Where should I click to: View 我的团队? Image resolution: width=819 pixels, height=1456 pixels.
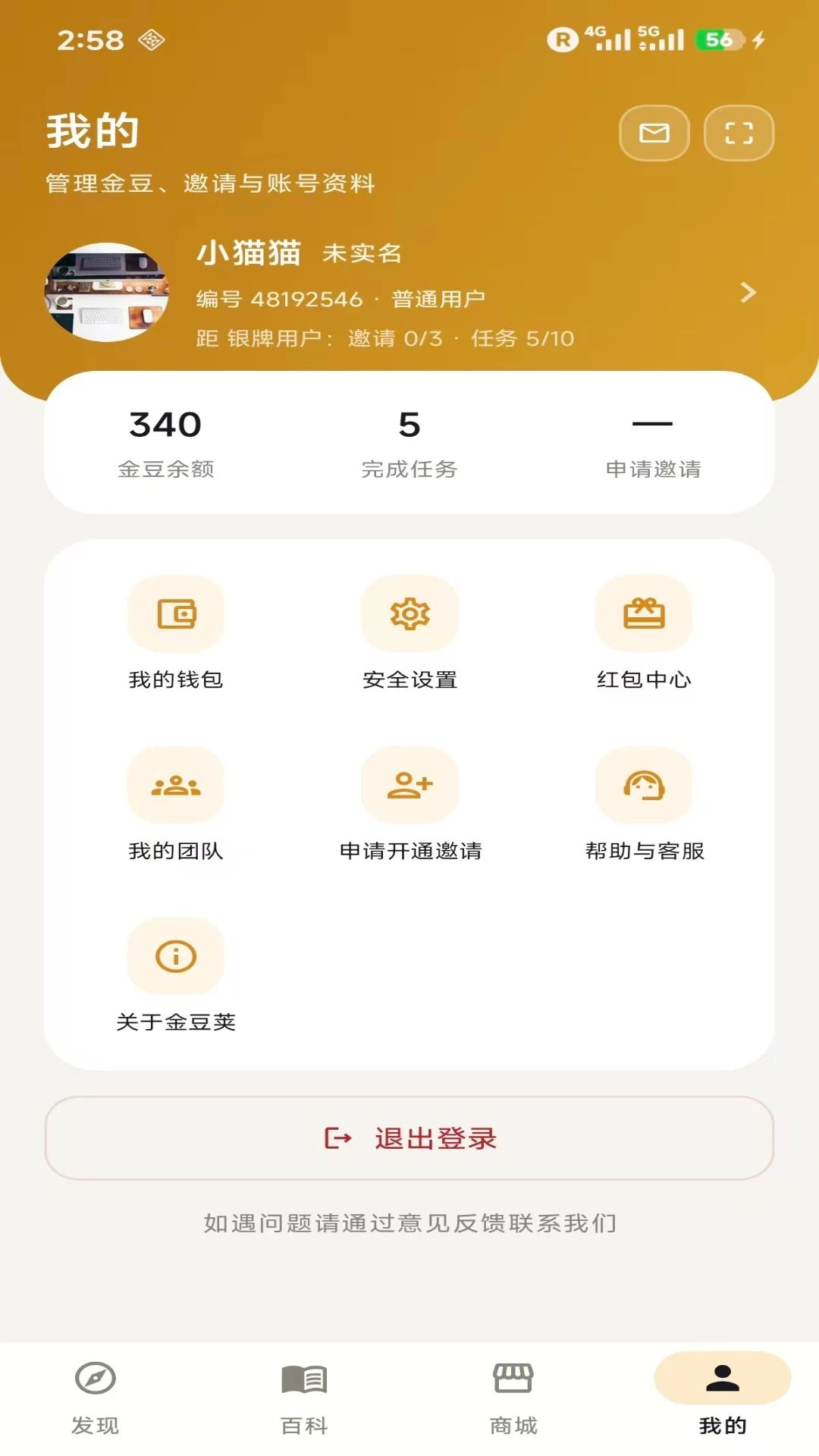coord(176,805)
